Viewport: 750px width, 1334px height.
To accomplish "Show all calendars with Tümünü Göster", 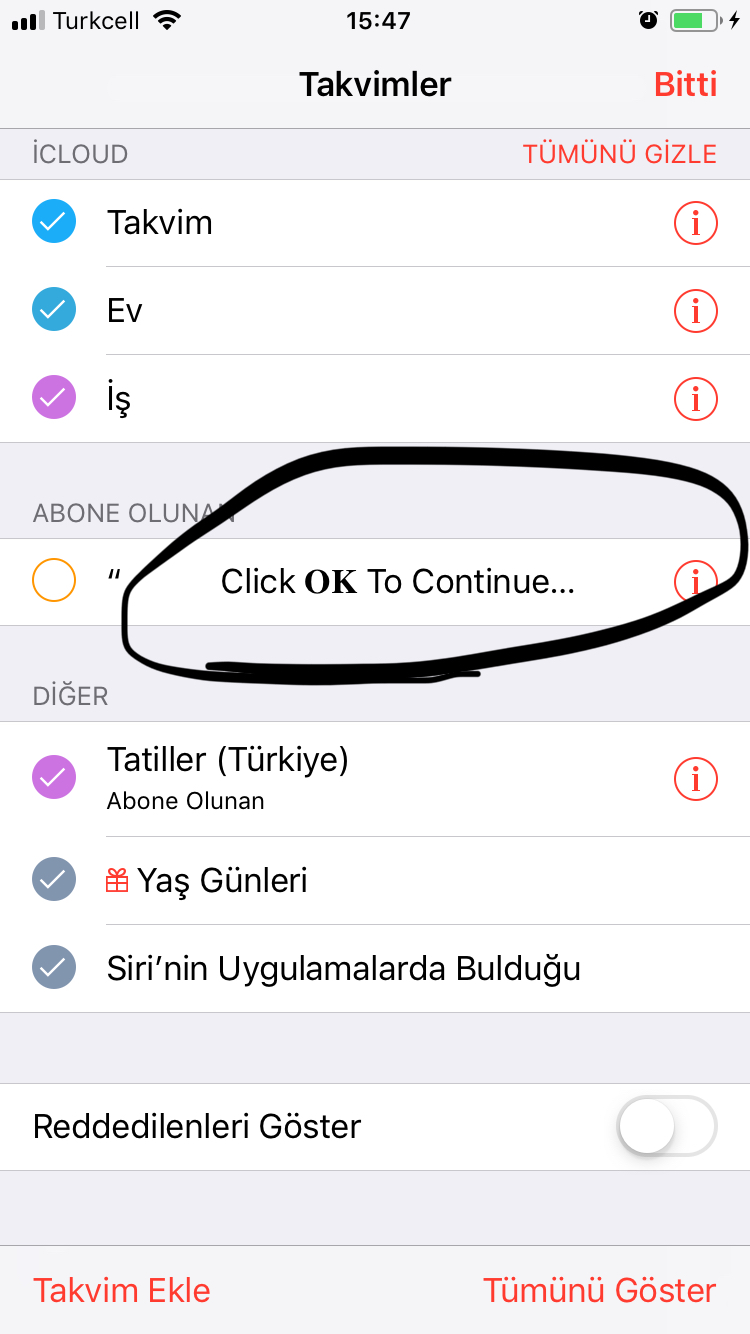I will point(599,1290).
